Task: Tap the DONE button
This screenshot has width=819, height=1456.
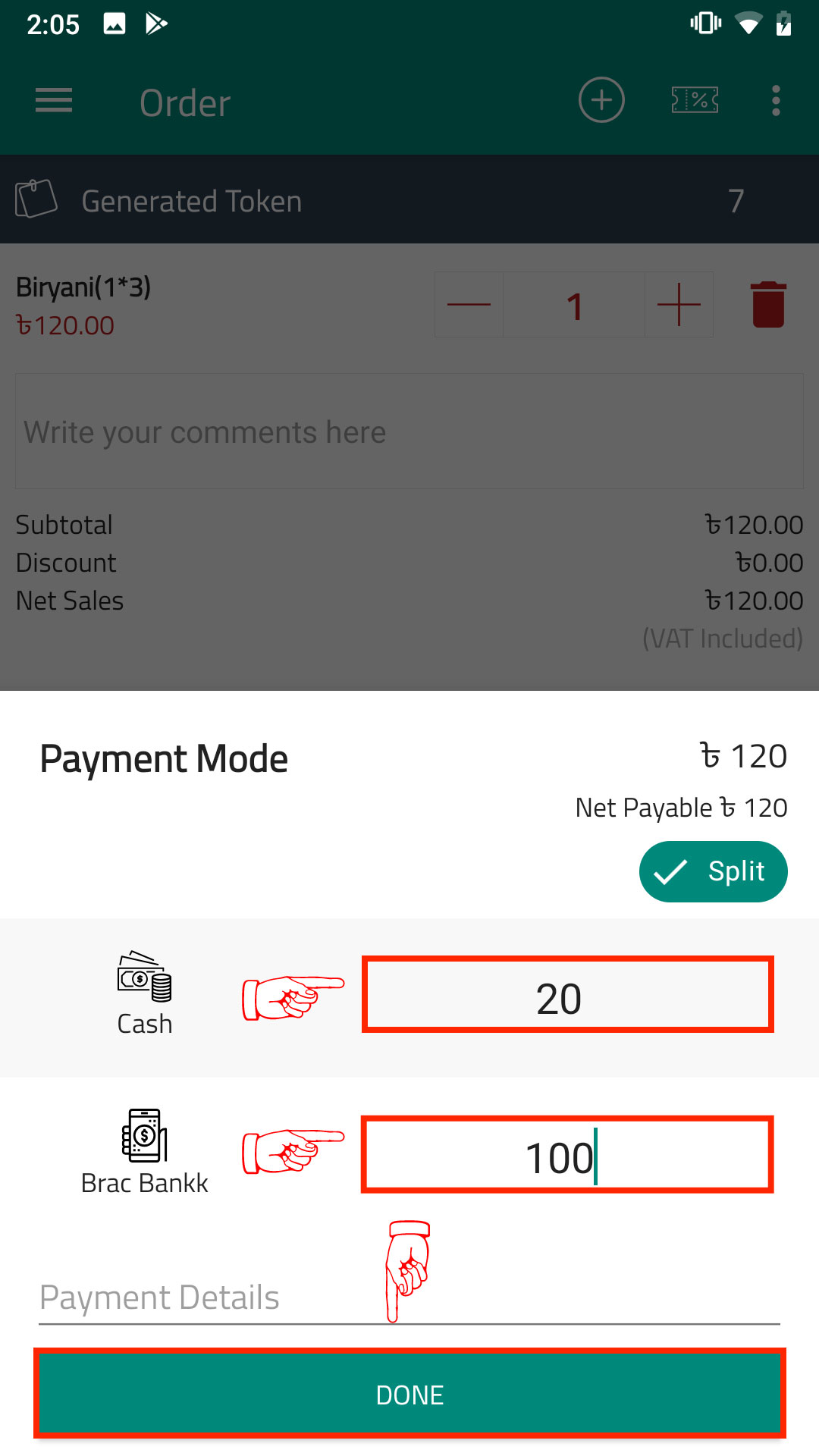Action: (x=409, y=1394)
